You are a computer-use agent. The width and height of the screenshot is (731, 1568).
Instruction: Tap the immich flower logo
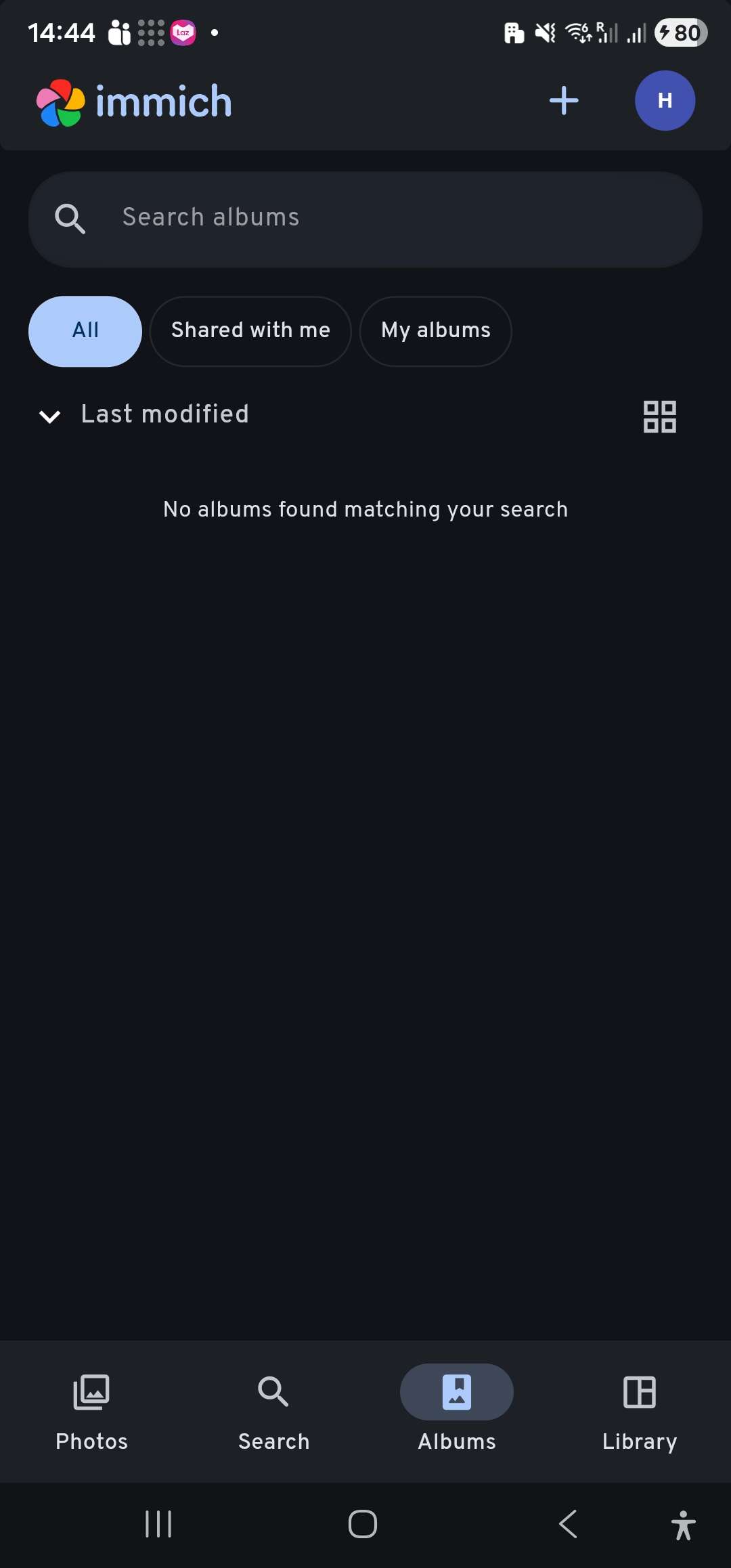point(60,100)
